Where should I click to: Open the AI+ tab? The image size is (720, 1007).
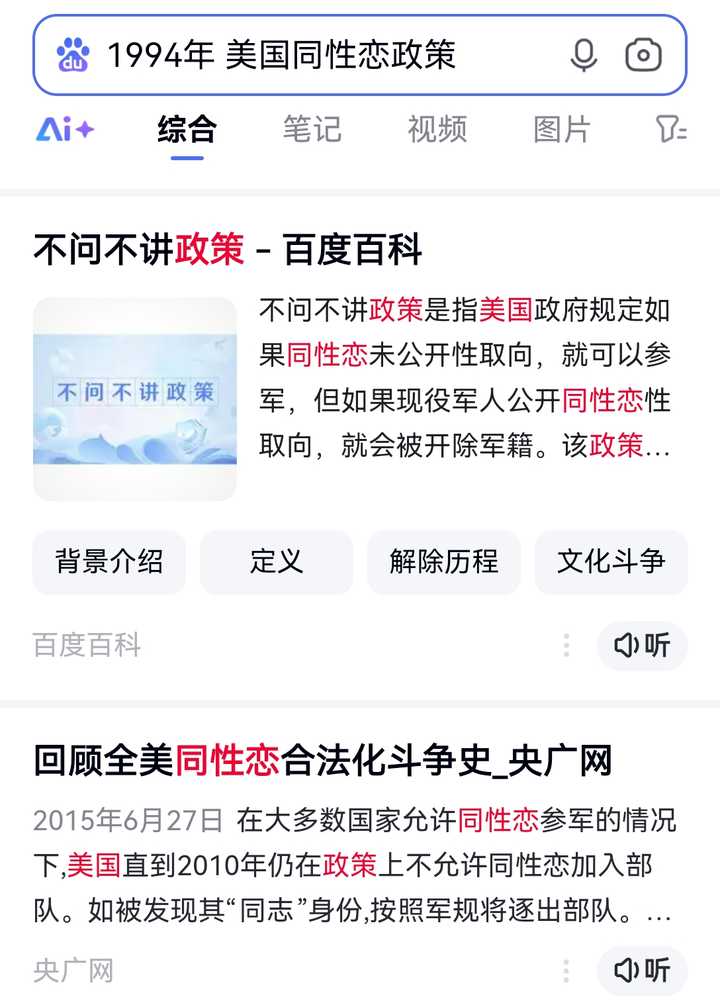[65, 129]
